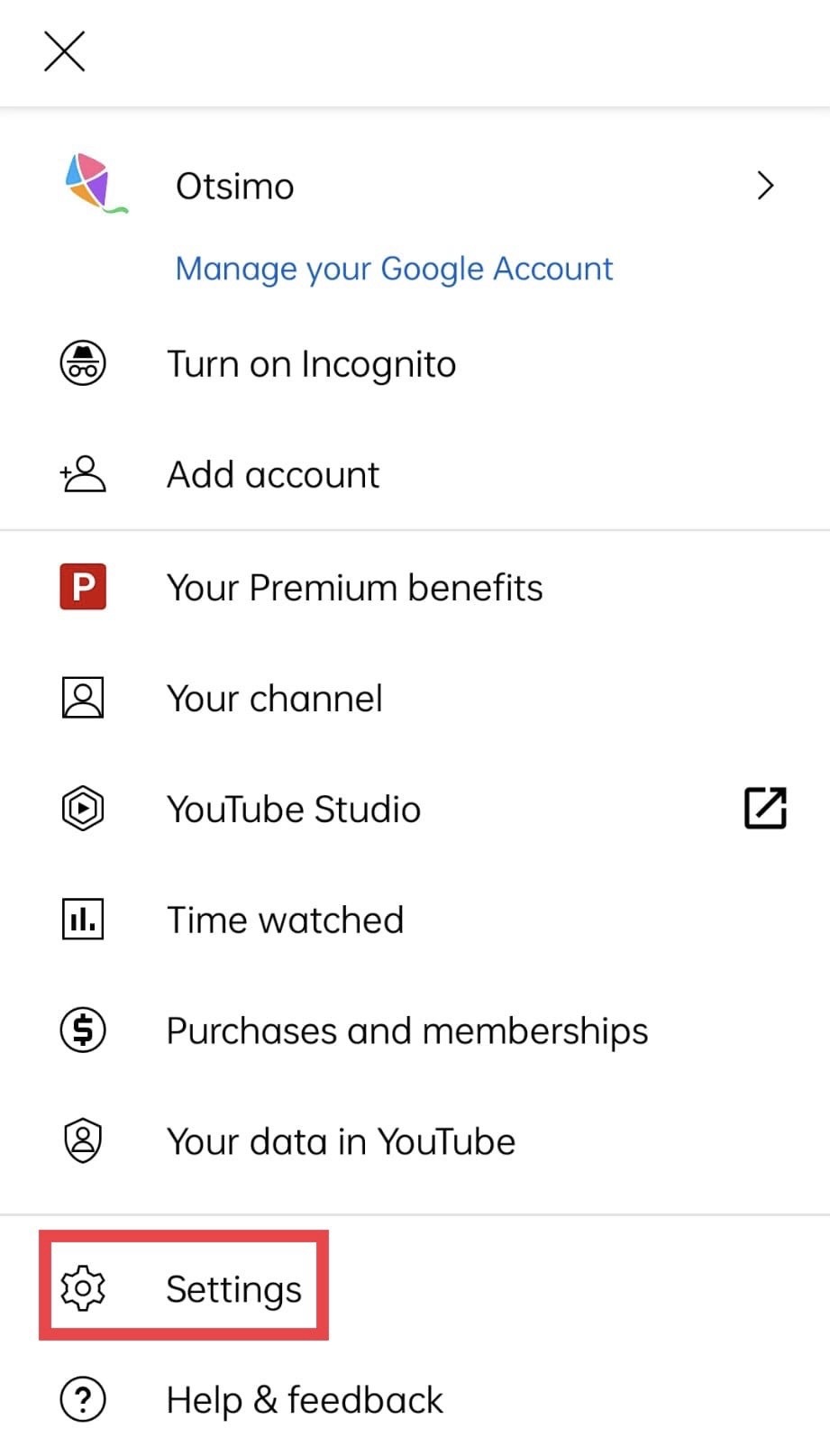Open Purchases and memberships
The image size is (830, 1456).
click(406, 1030)
